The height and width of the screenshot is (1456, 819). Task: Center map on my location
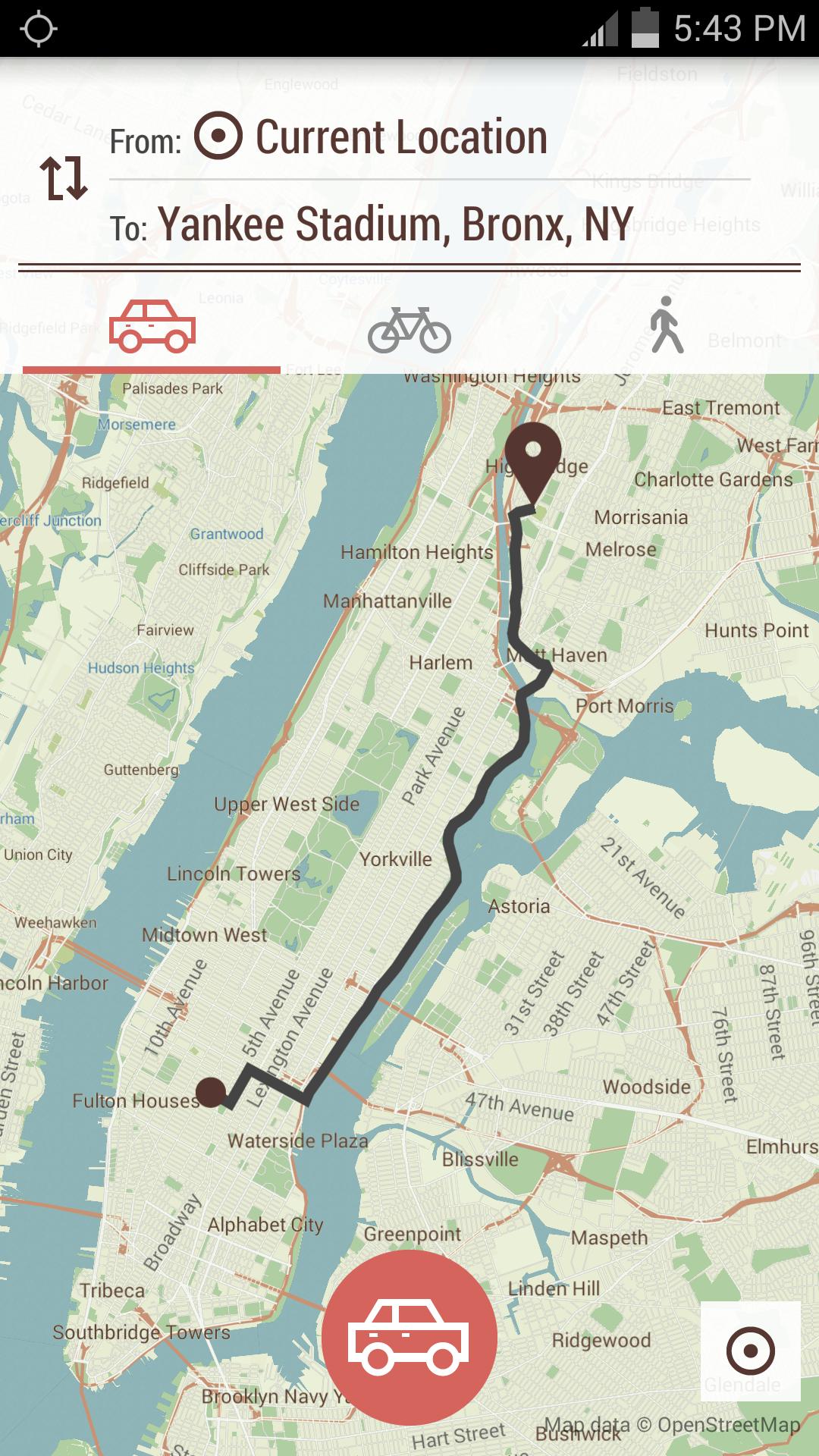750,1351
